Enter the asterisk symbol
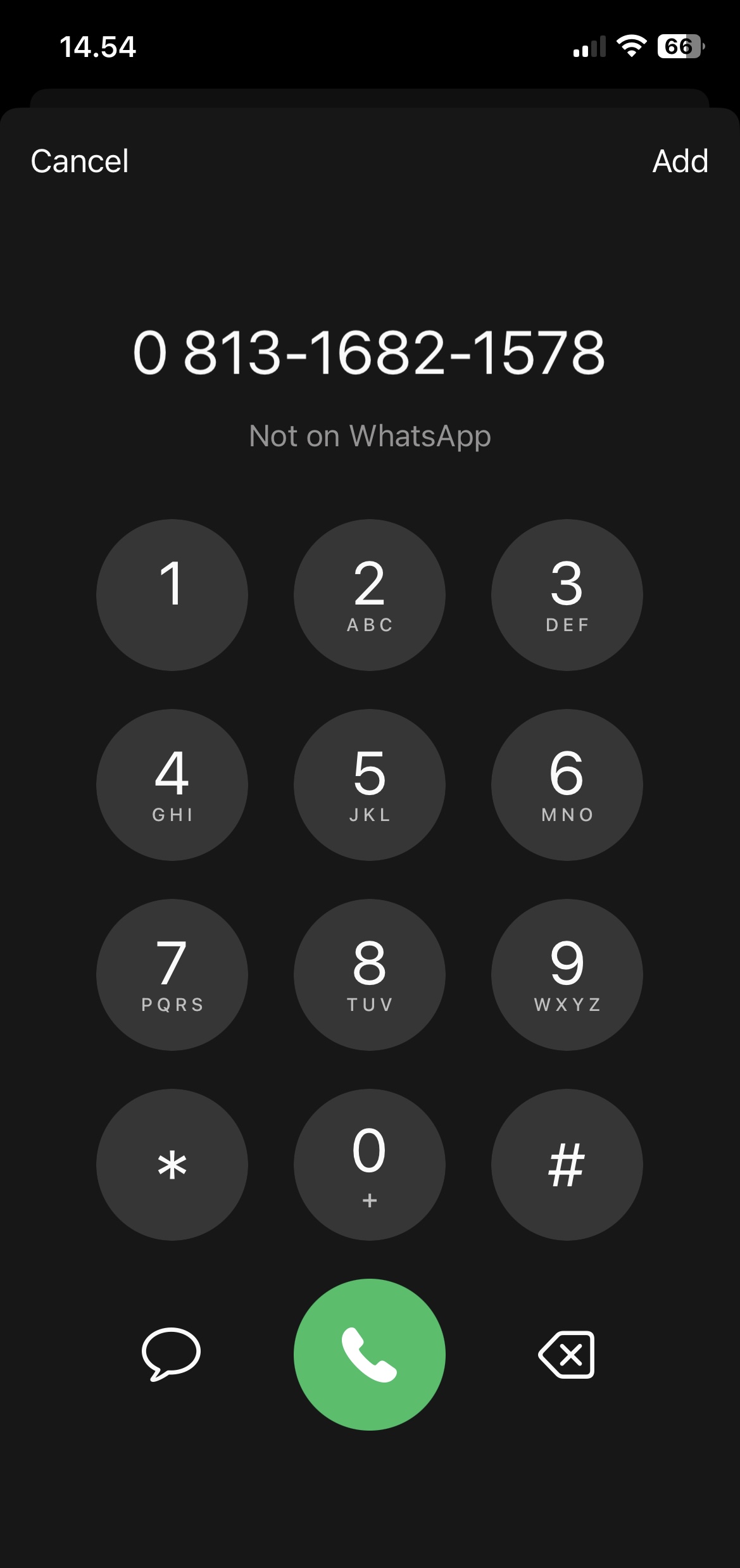This screenshot has width=740, height=1568. 172,1164
